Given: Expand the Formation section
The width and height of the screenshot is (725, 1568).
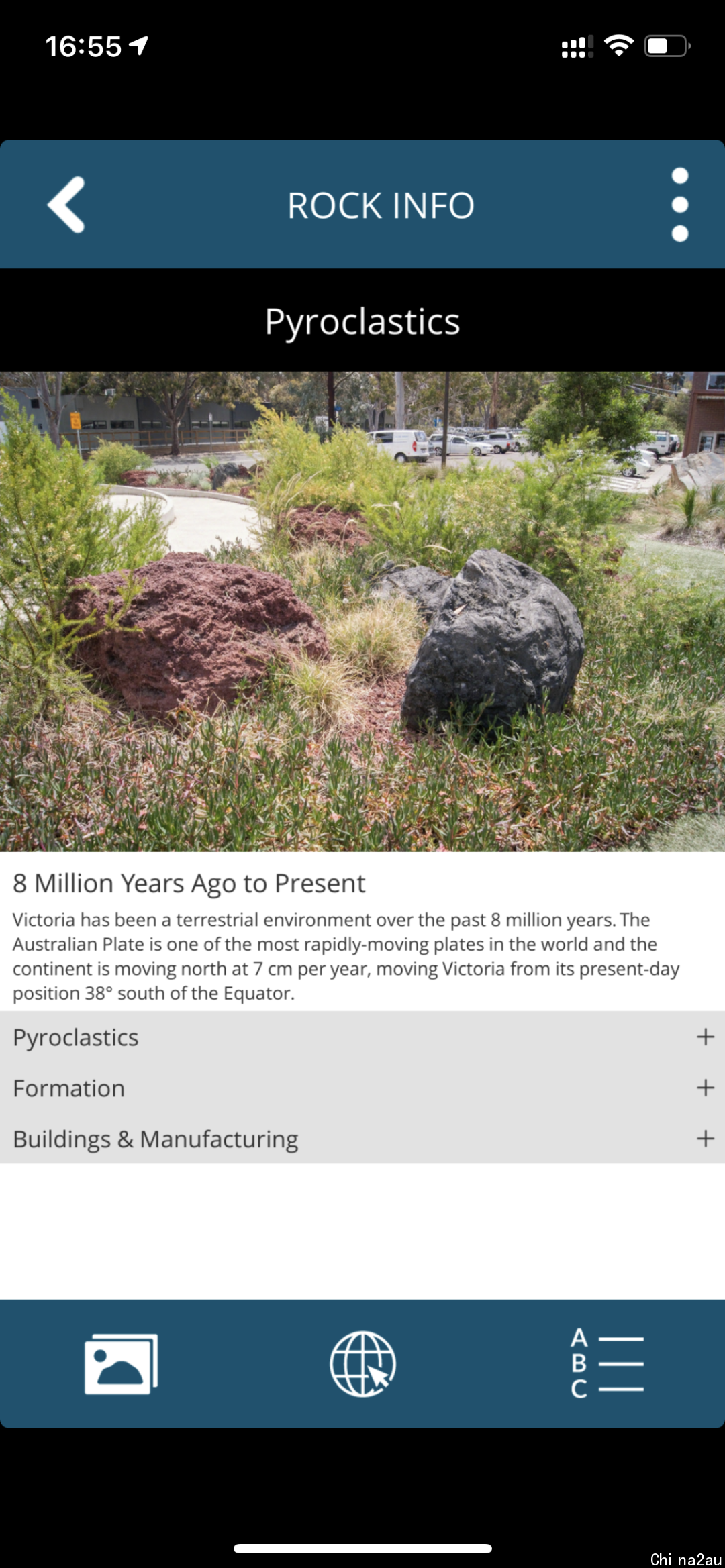Looking at the screenshot, I should click(362, 1088).
